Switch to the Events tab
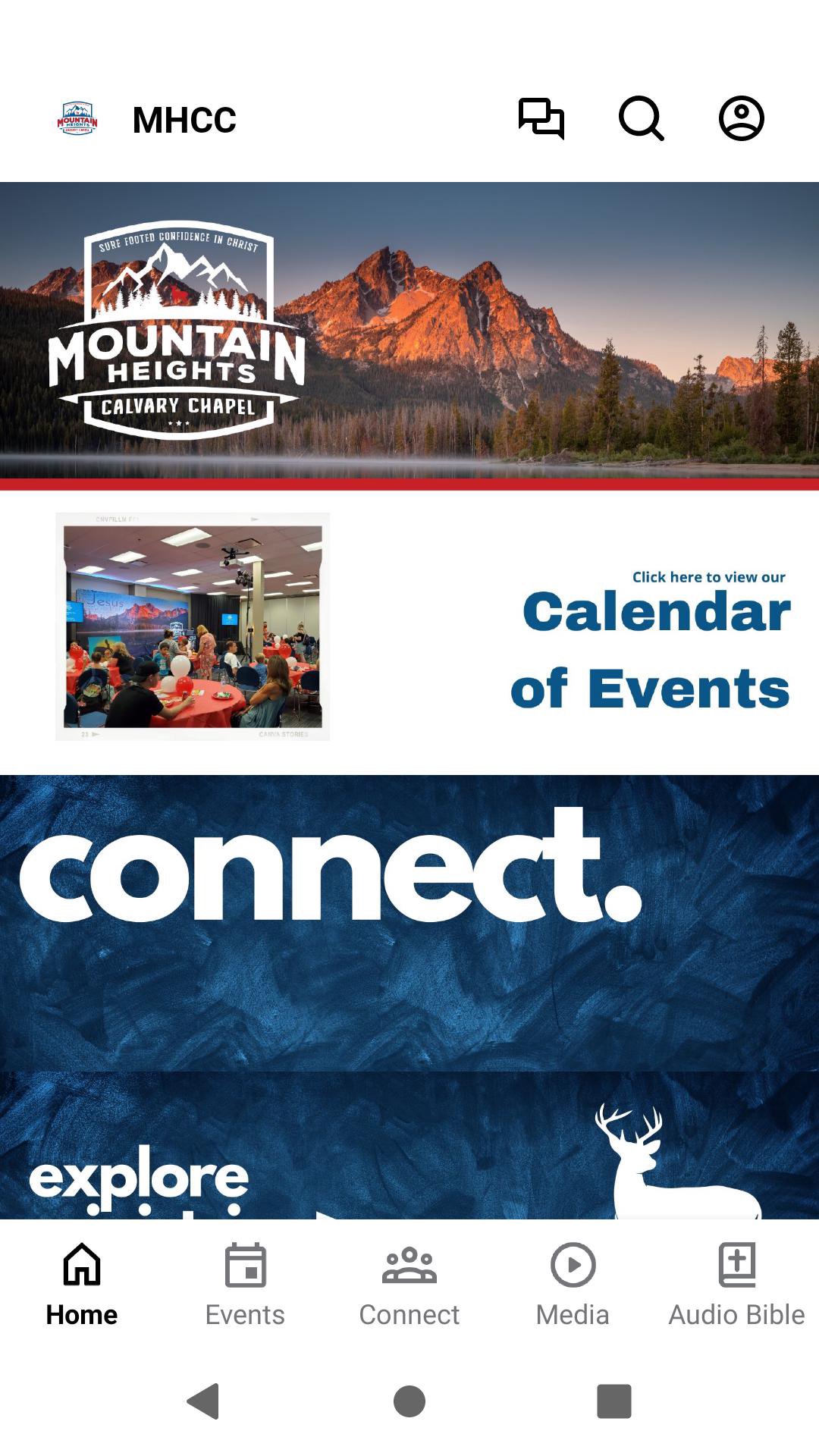The image size is (819, 1456). tap(245, 1283)
